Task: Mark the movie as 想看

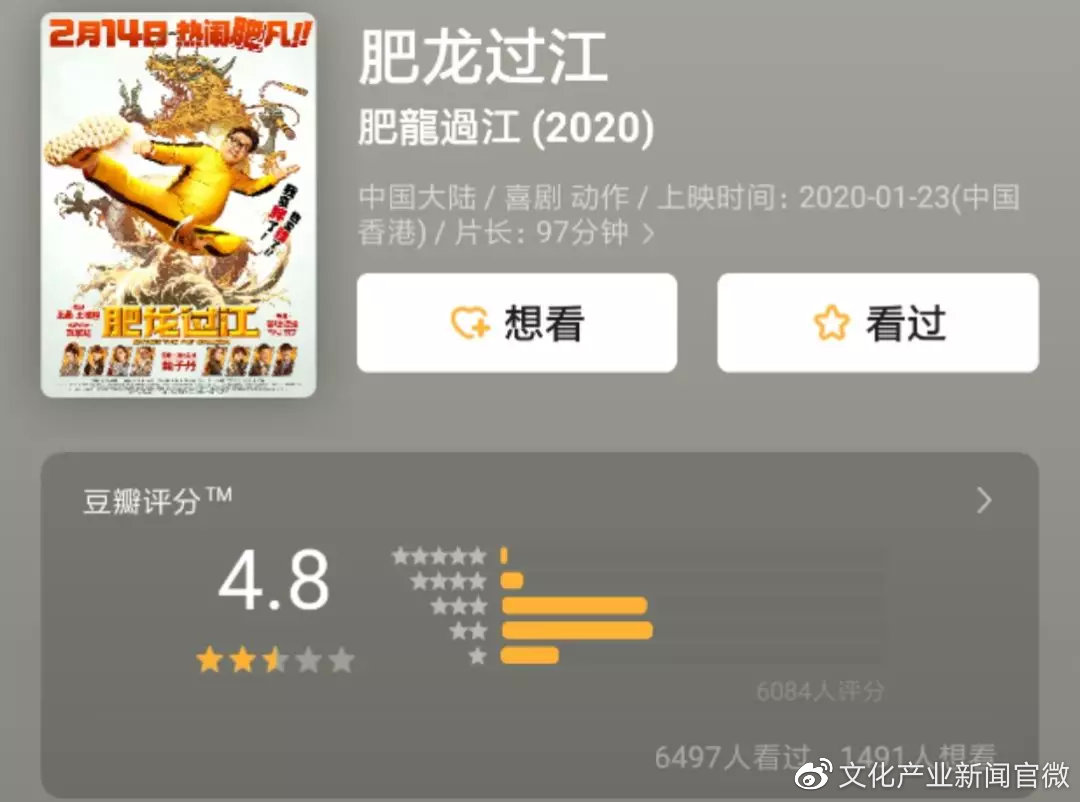Action: coord(516,323)
